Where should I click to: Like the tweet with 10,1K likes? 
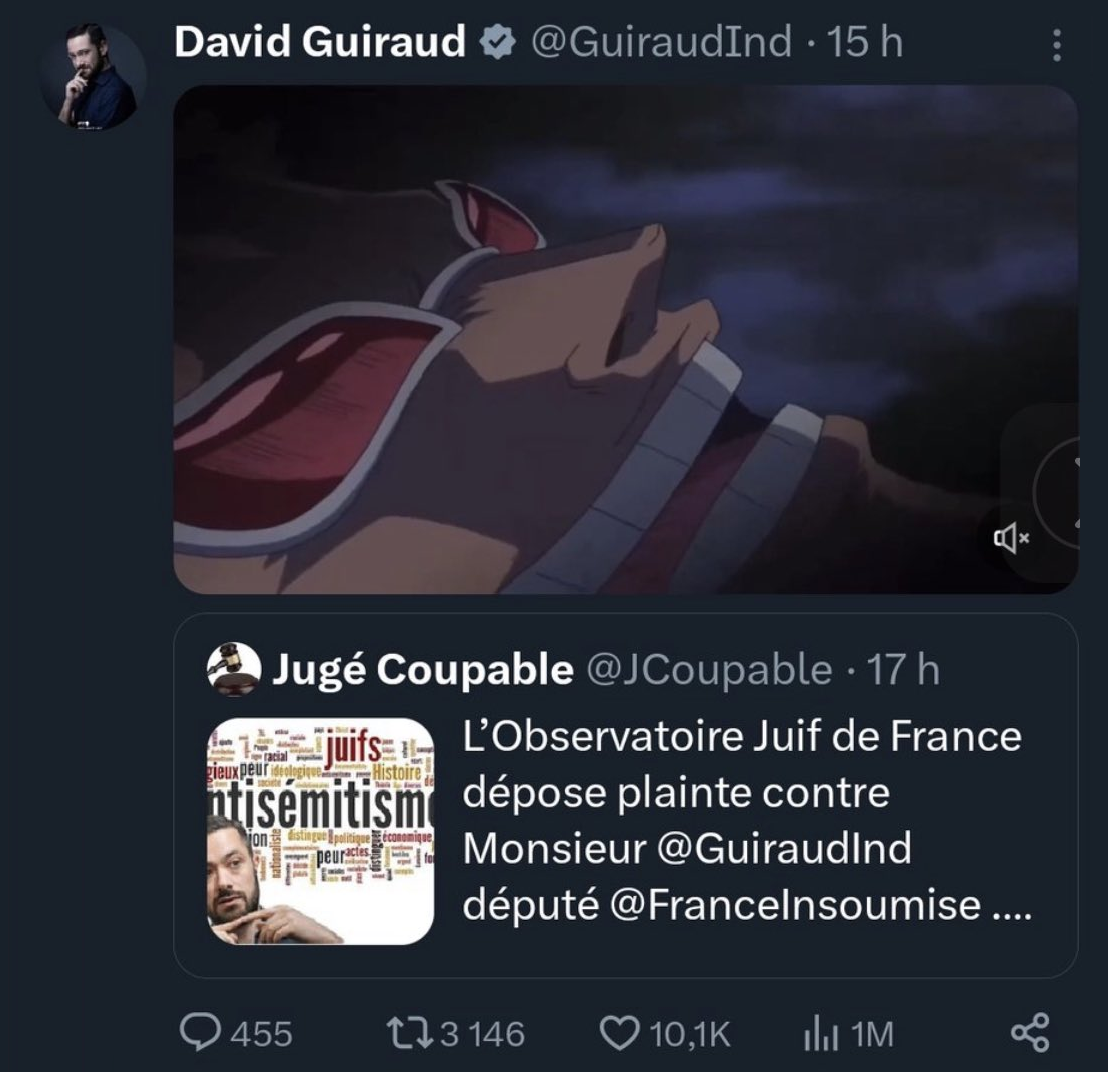[x=619, y=1033]
